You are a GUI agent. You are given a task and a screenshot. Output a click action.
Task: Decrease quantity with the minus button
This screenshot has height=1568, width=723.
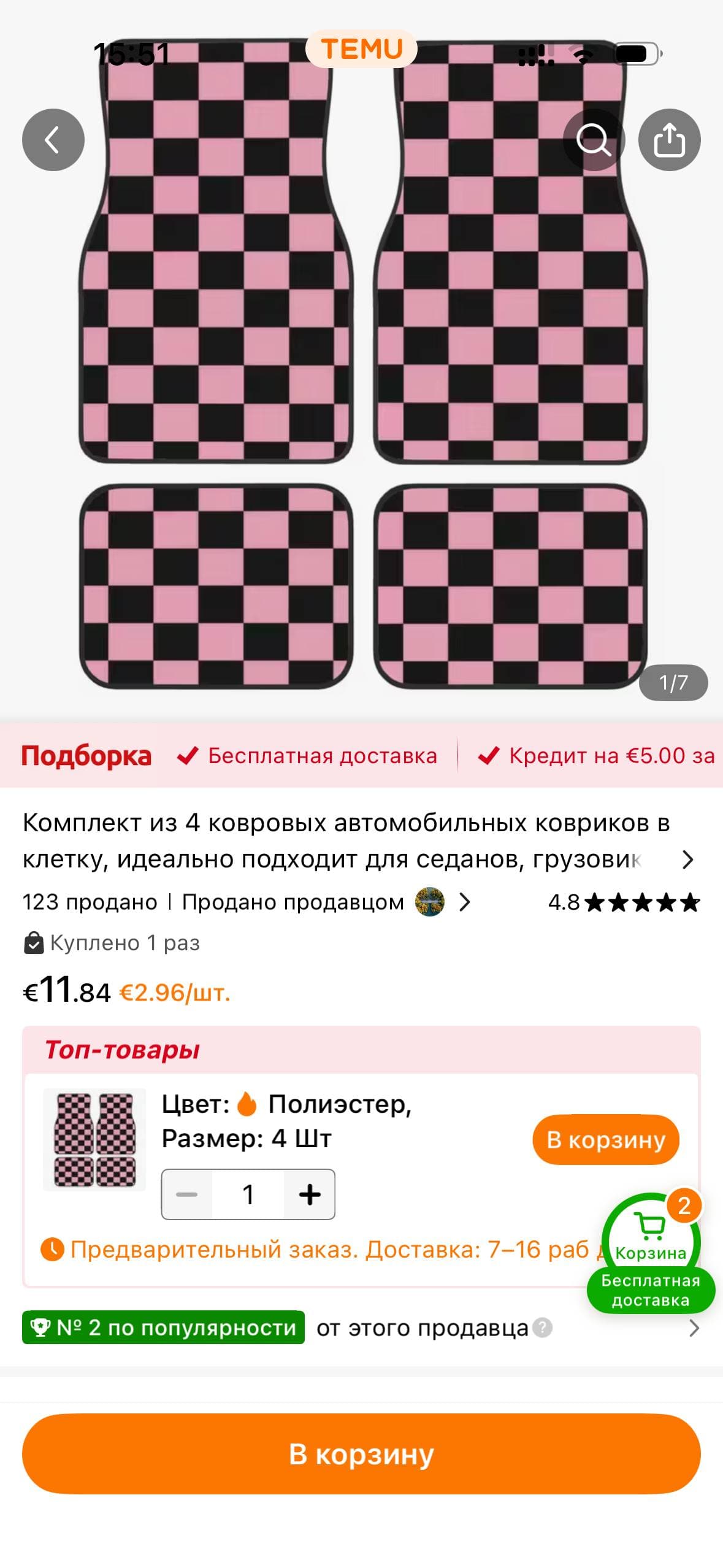pyautogui.click(x=186, y=1194)
